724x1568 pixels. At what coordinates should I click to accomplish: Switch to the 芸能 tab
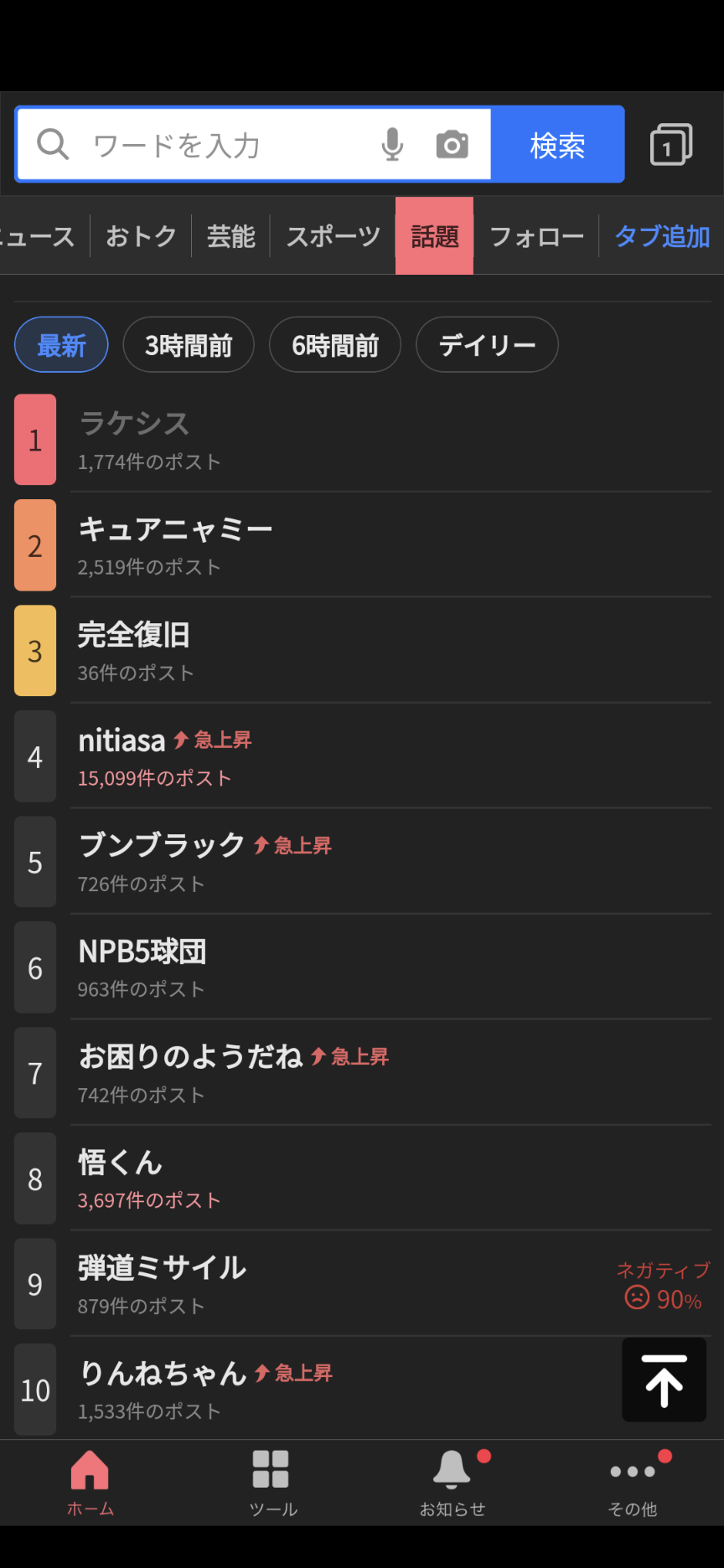(x=230, y=236)
